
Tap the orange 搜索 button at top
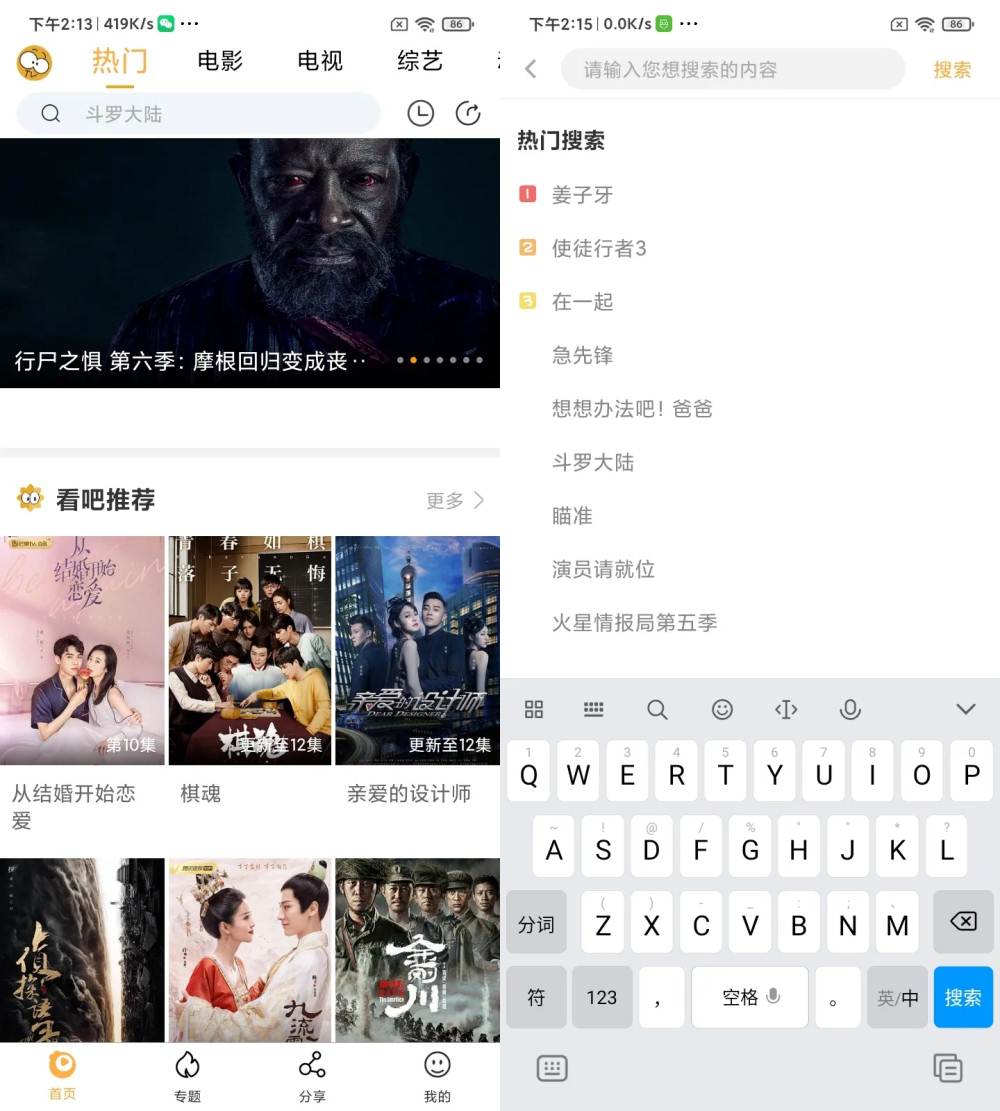[952, 69]
